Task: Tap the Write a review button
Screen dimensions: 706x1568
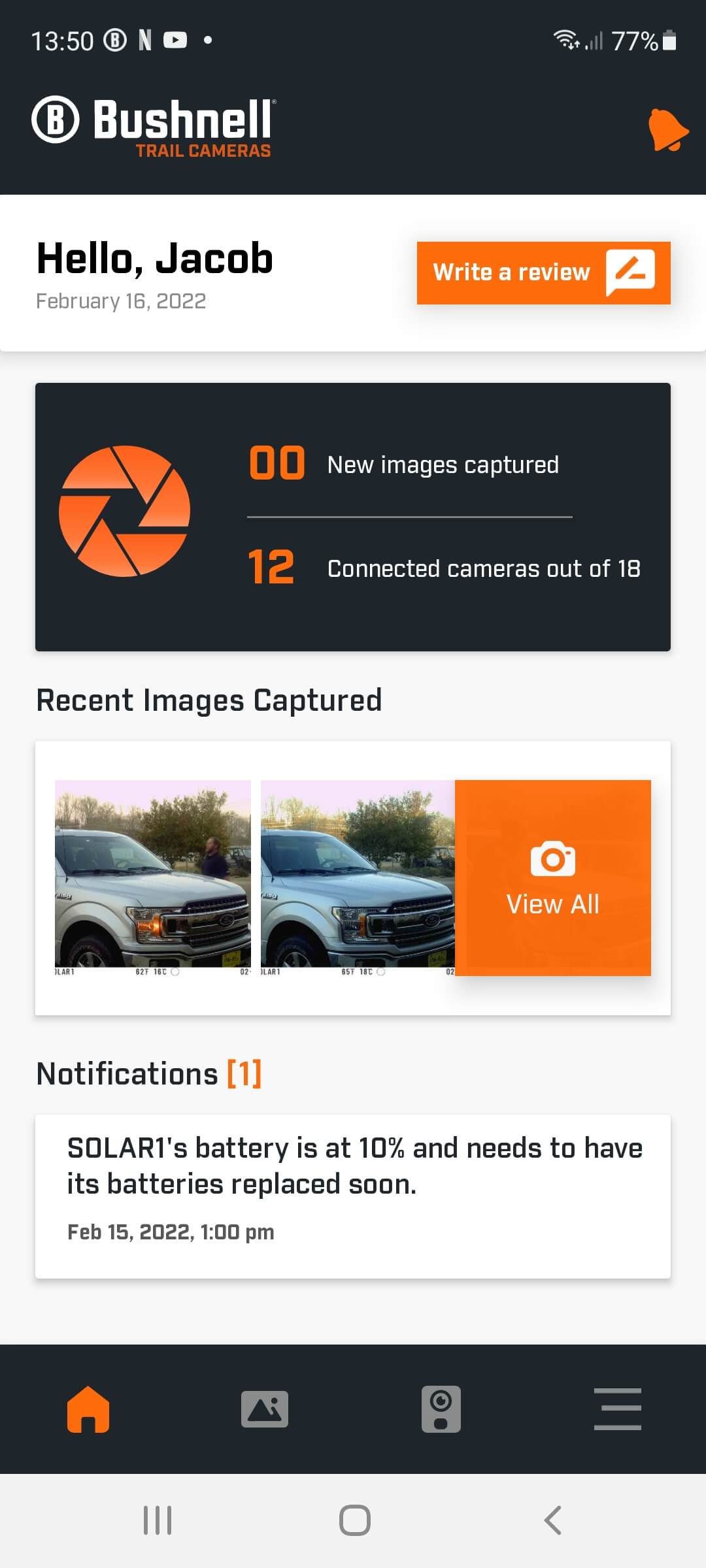Action: pyautogui.click(x=543, y=272)
